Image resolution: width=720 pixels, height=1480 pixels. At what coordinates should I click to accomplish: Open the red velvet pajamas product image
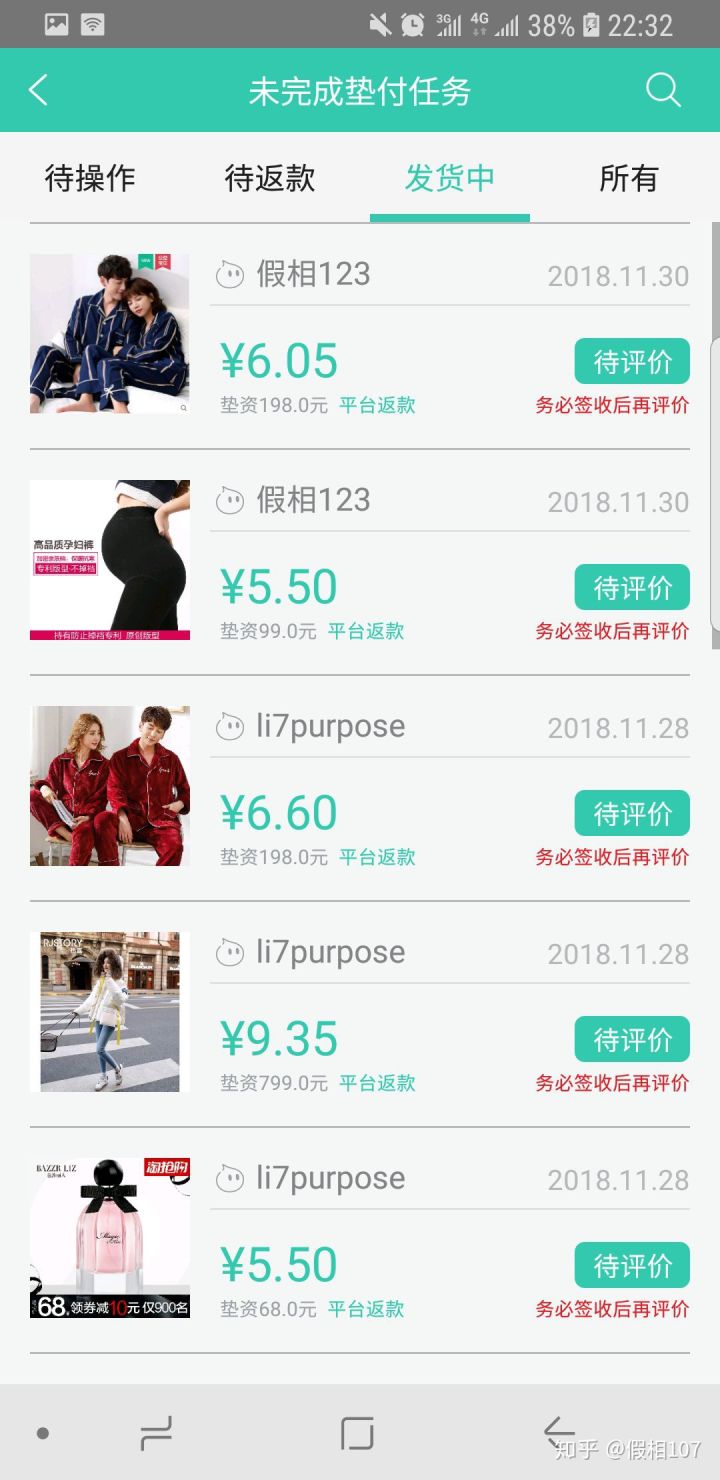tap(110, 786)
